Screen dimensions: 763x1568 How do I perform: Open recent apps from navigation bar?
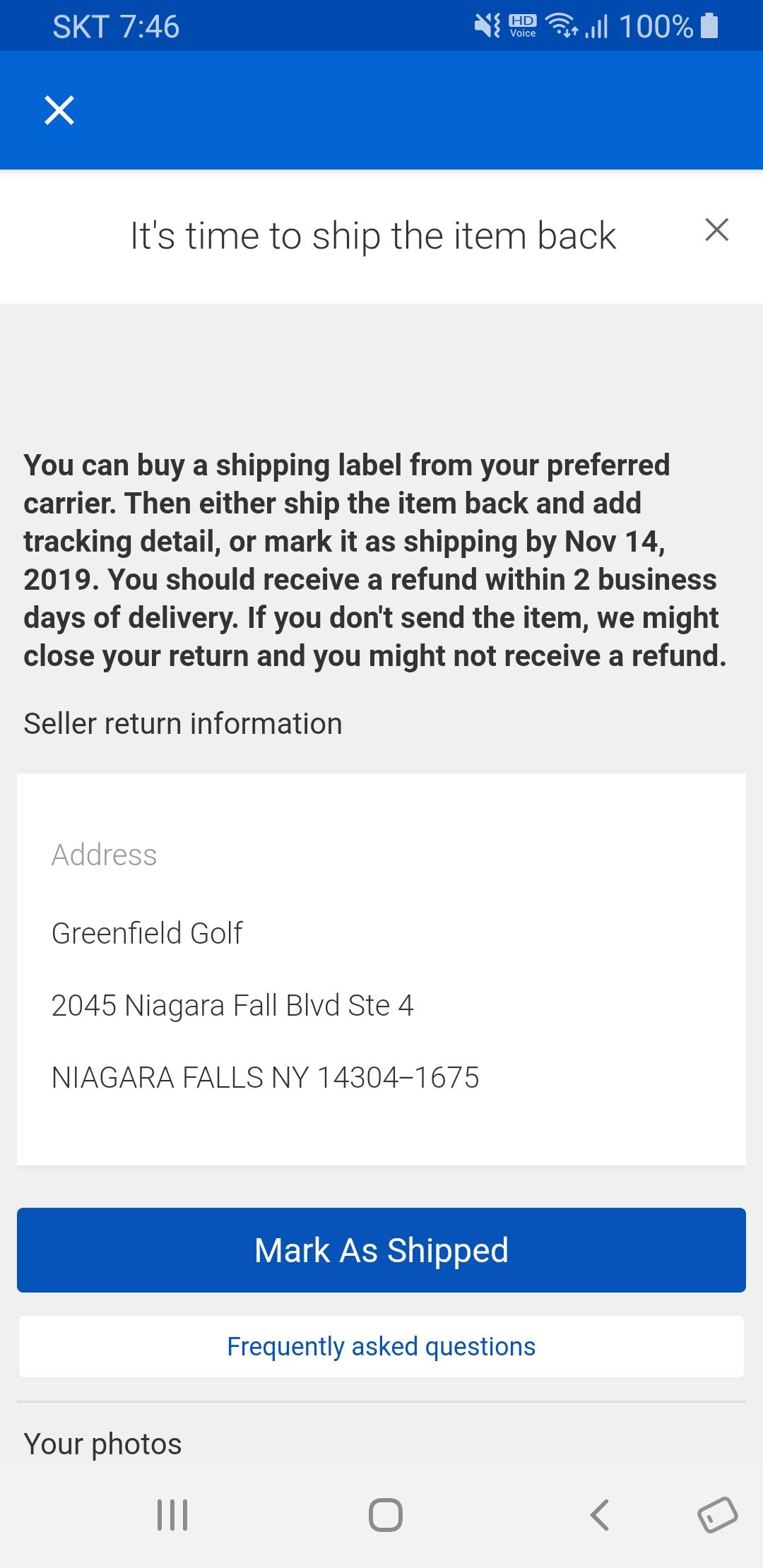coord(172,1514)
